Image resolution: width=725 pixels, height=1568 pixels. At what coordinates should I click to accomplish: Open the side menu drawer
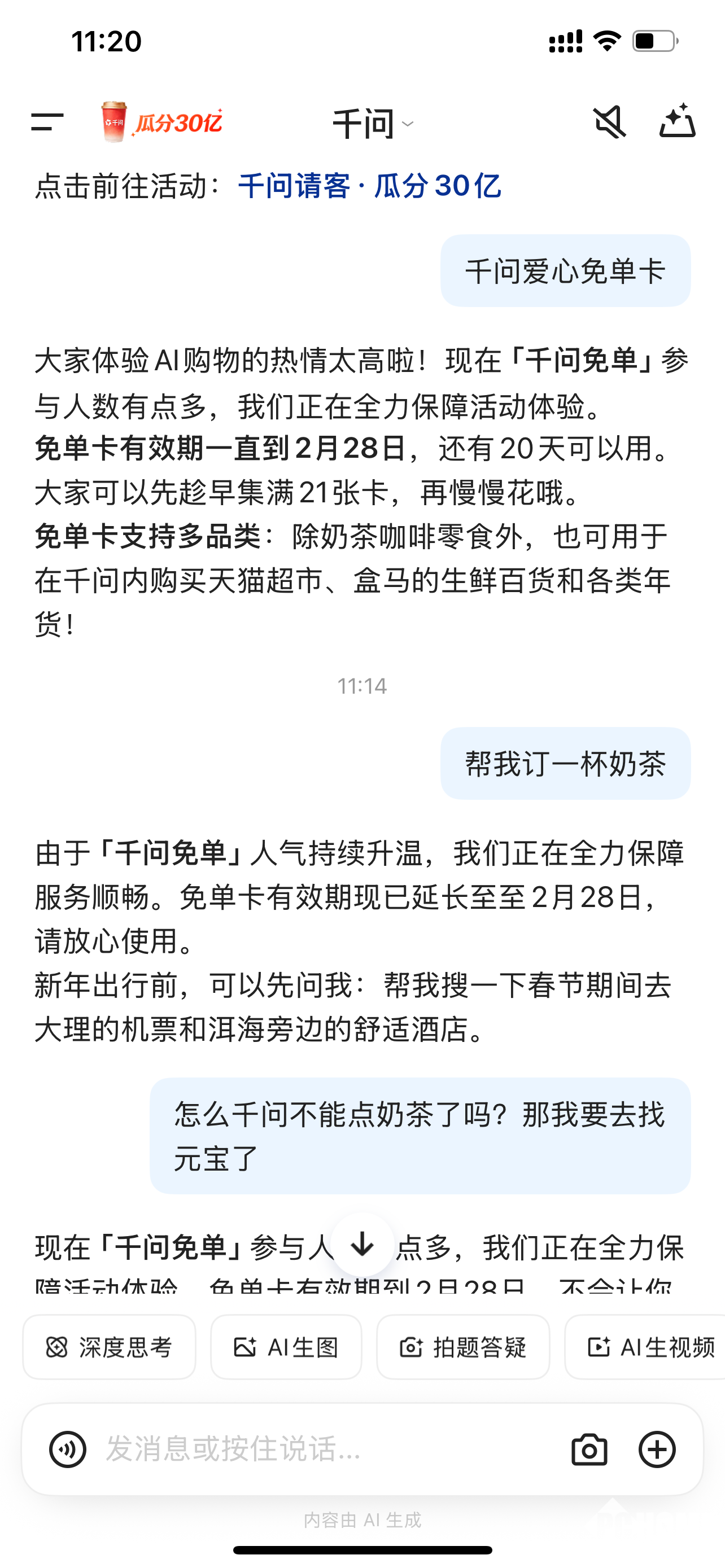click(x=47, y=122)
